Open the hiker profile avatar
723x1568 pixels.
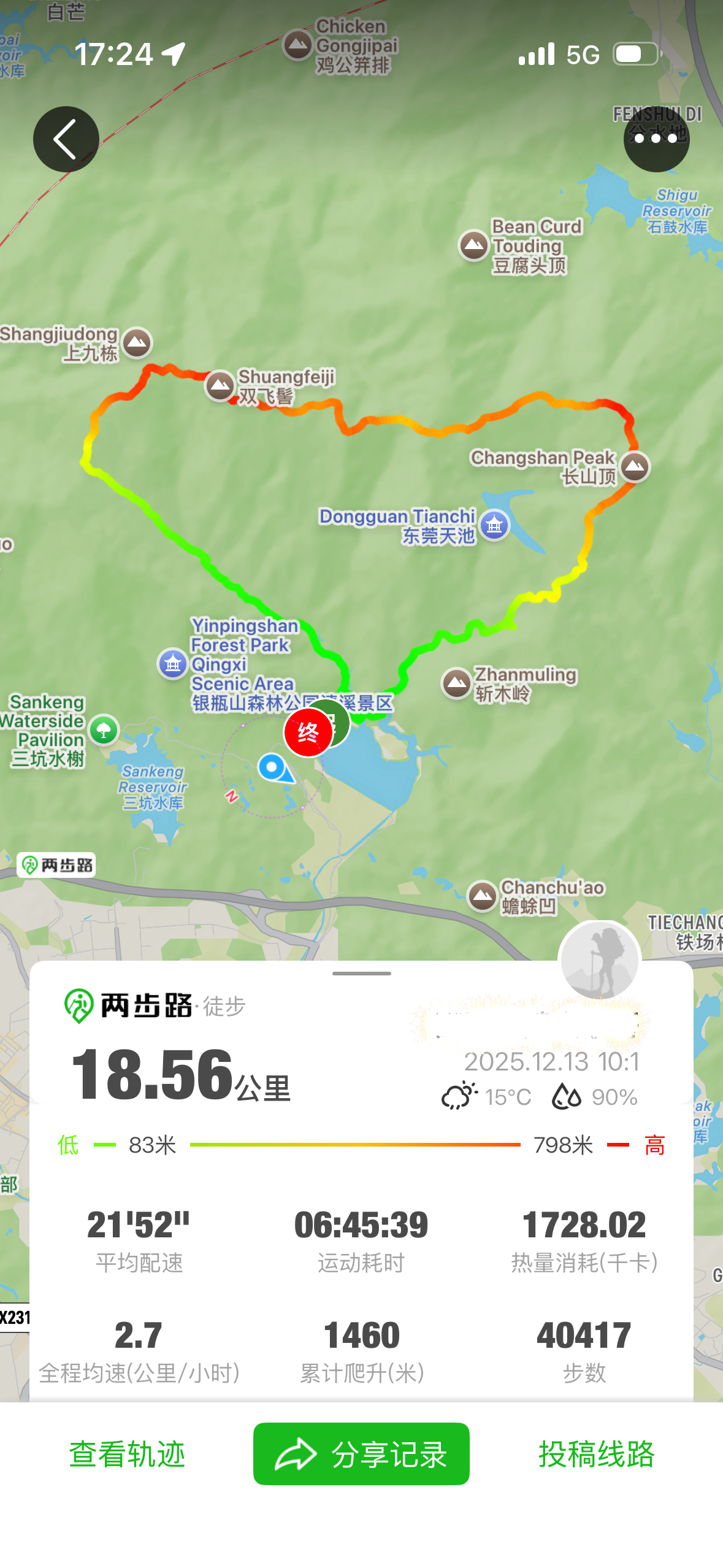click(599, 960)
